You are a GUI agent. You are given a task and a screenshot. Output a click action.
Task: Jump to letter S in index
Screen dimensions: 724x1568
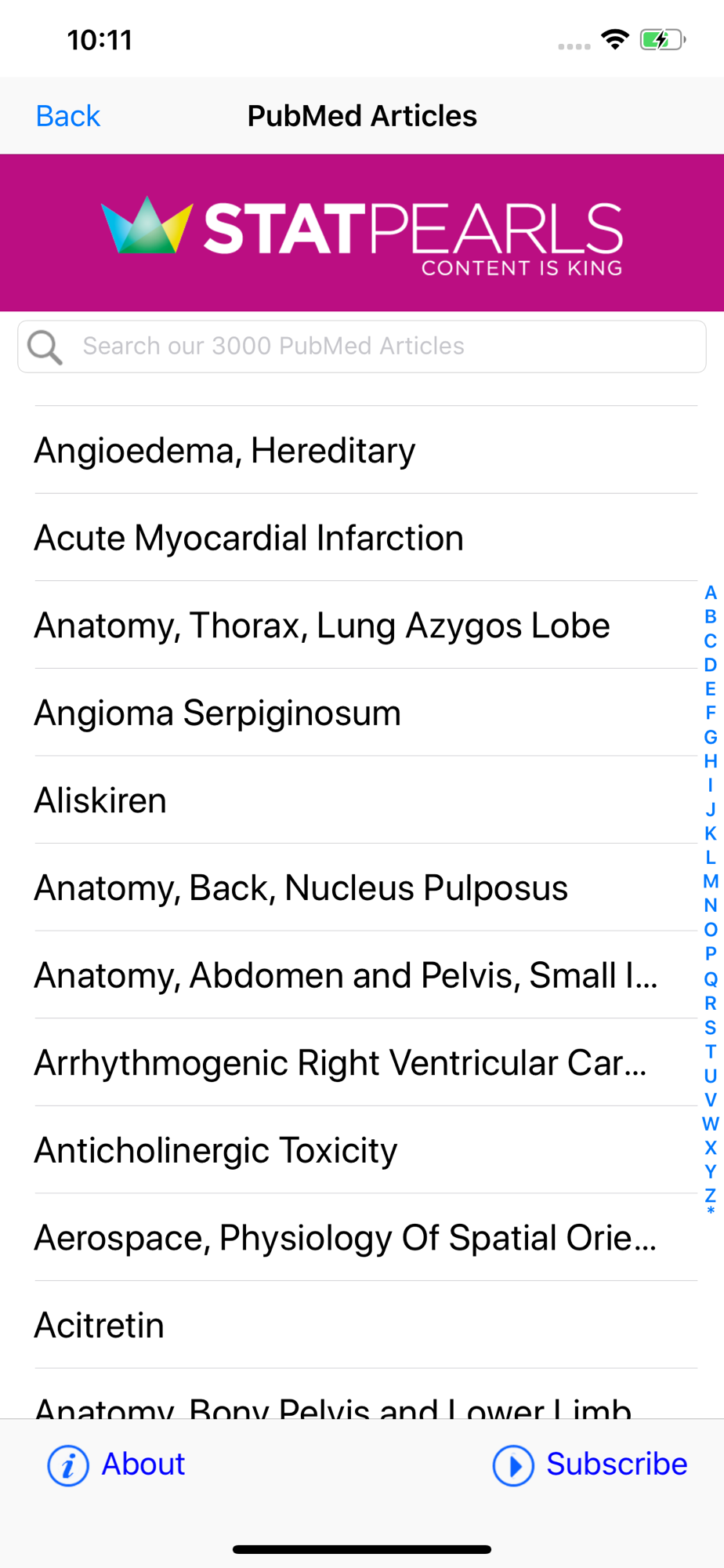click(711, 1027)
